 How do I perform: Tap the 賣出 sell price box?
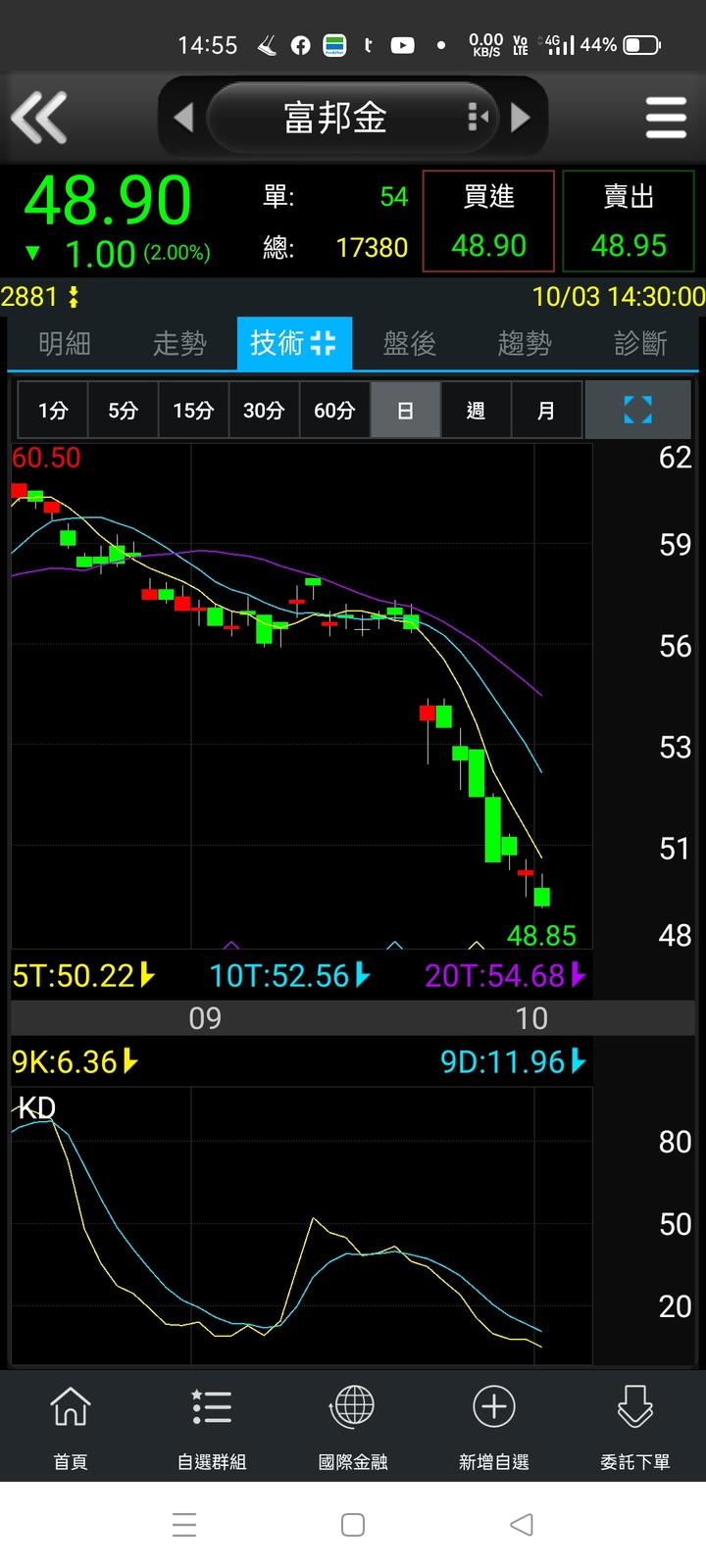(629, 221)
